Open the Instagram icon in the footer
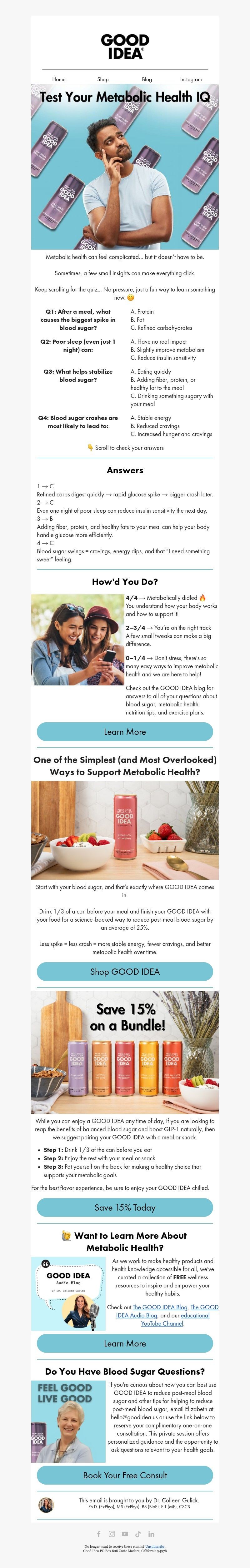This screenshot has height=1568, width=250. point(112,1534)
